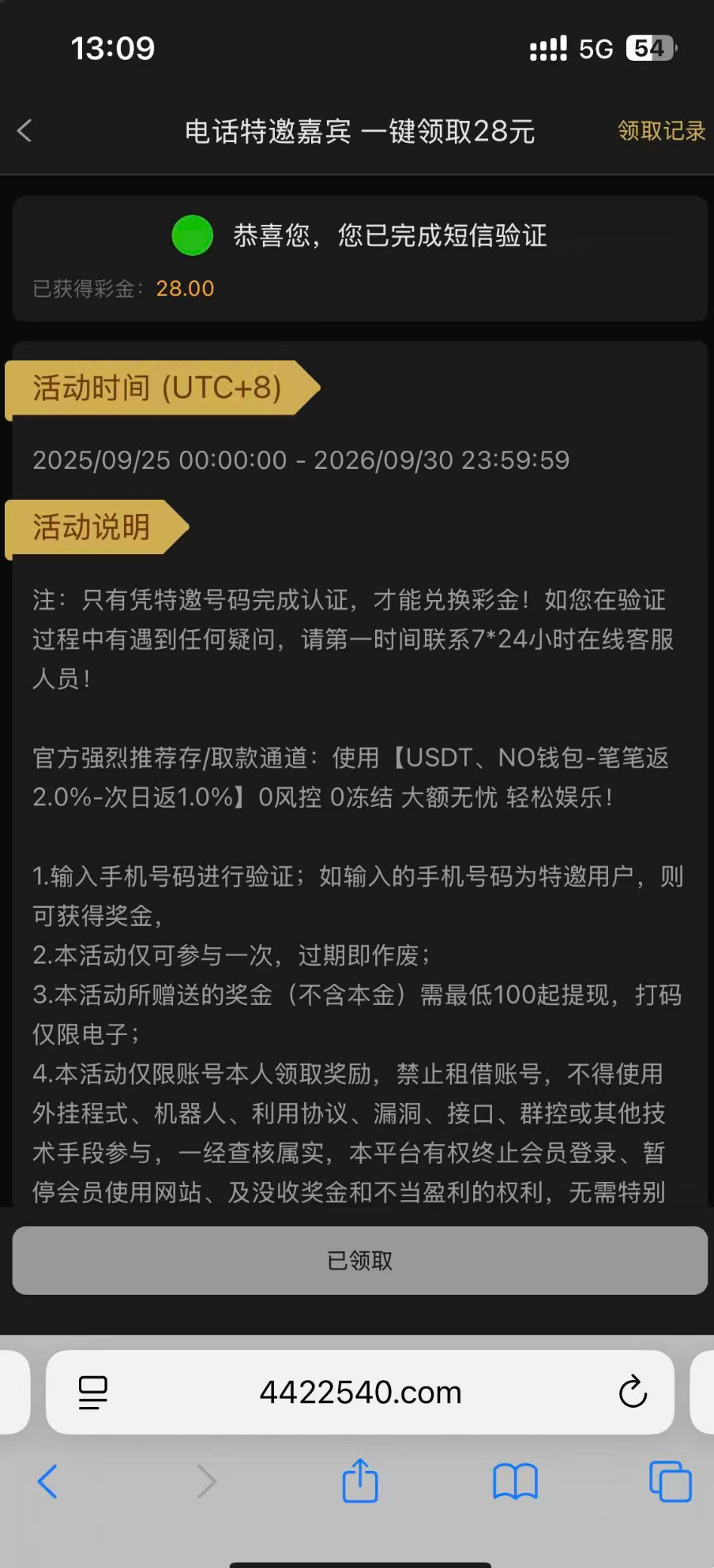Tap the 4422540.com address field
714x1568 pixels.
point(360,1392)
